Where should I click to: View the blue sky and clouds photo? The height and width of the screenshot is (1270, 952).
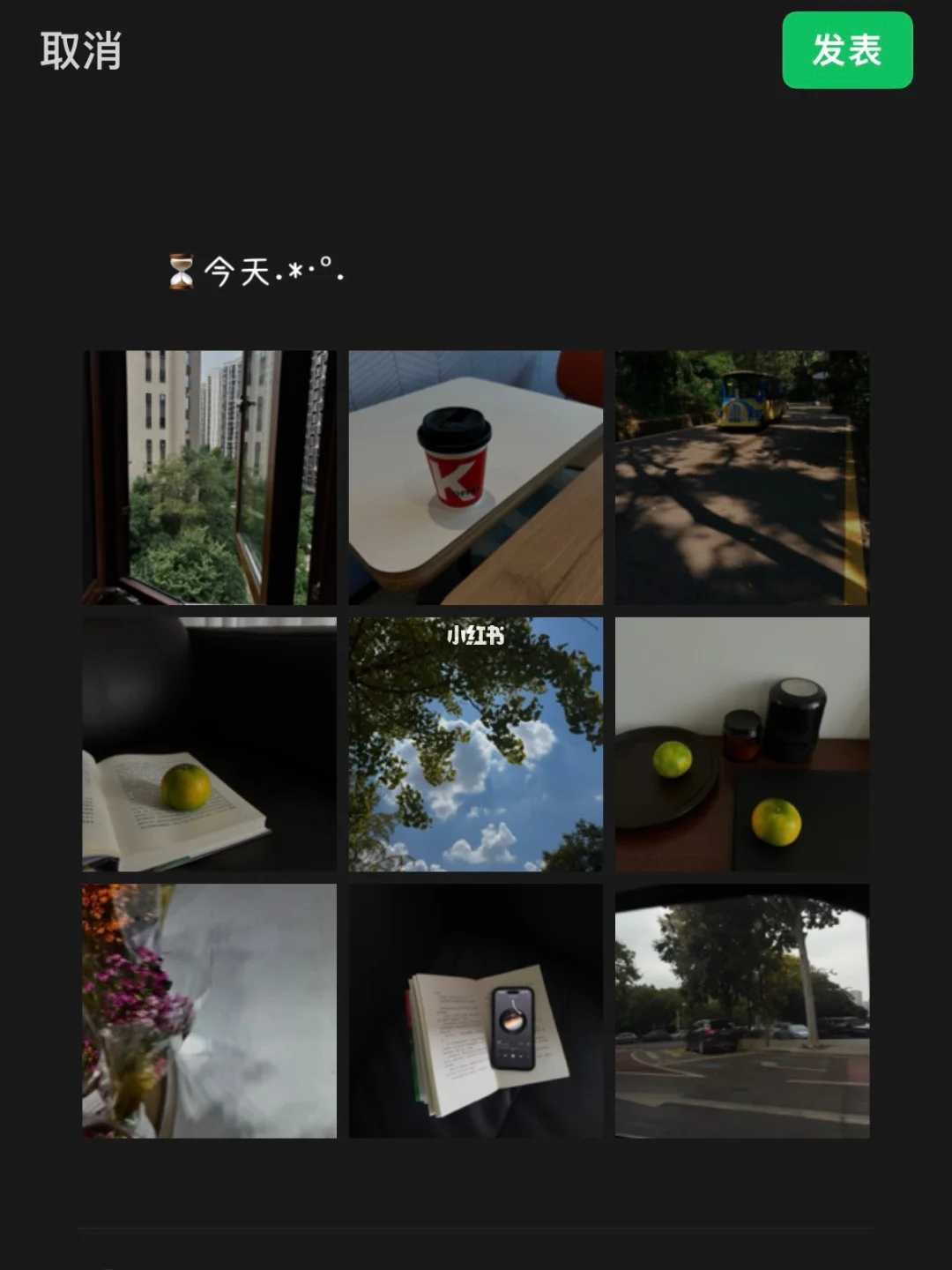[x=476, y=744]
